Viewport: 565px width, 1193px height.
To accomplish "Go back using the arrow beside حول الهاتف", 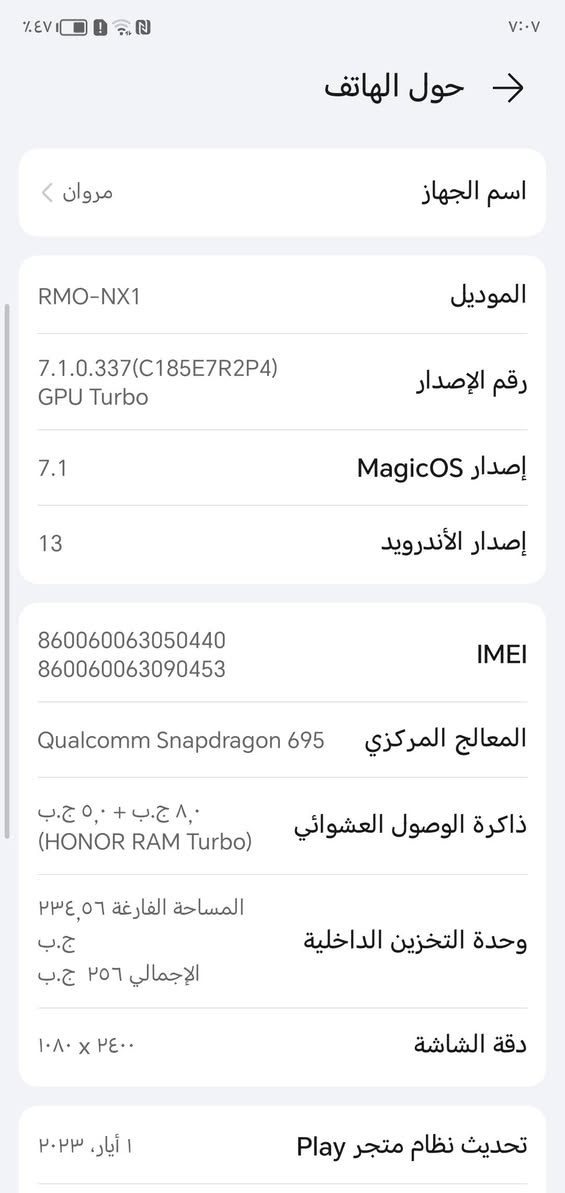I will (x=508, y=88).
